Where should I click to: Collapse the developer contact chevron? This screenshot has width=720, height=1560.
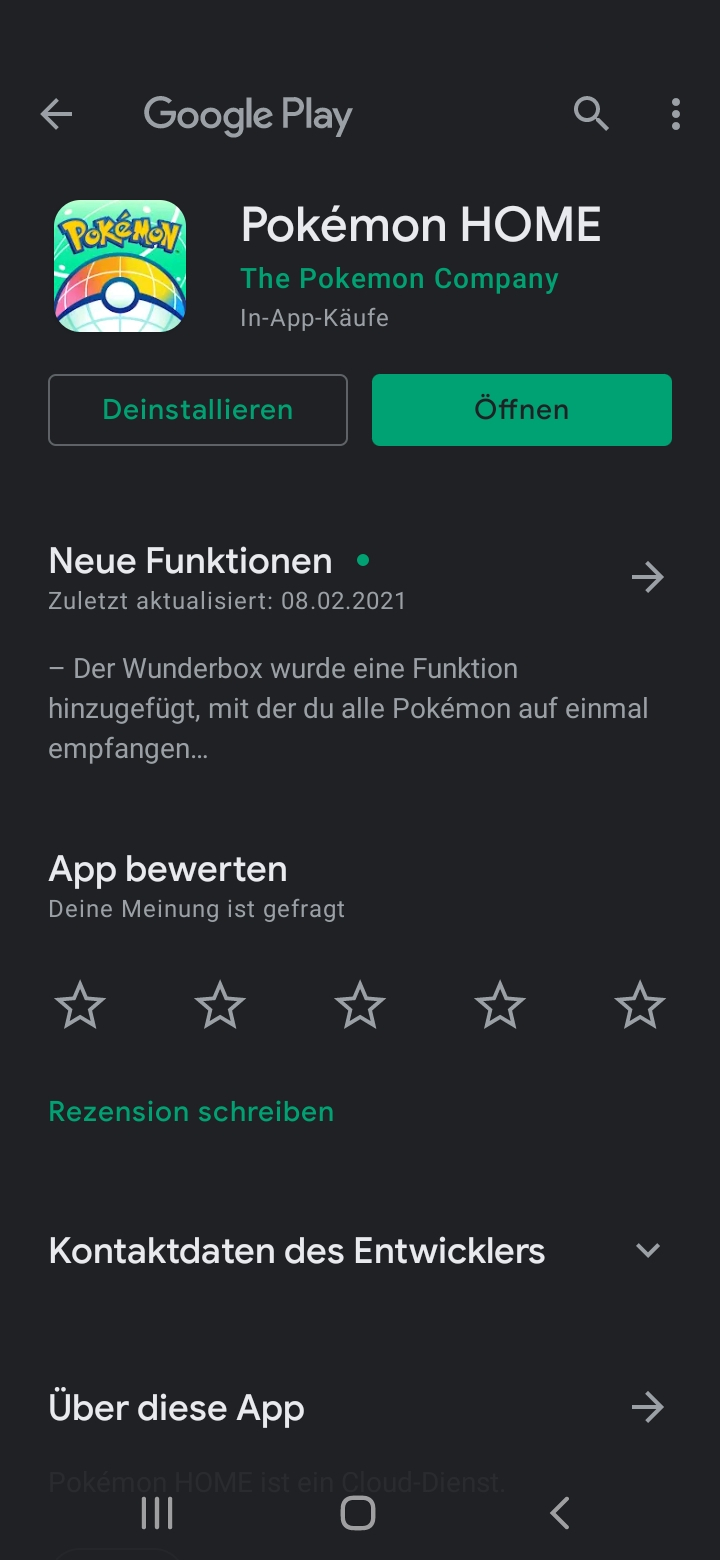pos(648,1250)
